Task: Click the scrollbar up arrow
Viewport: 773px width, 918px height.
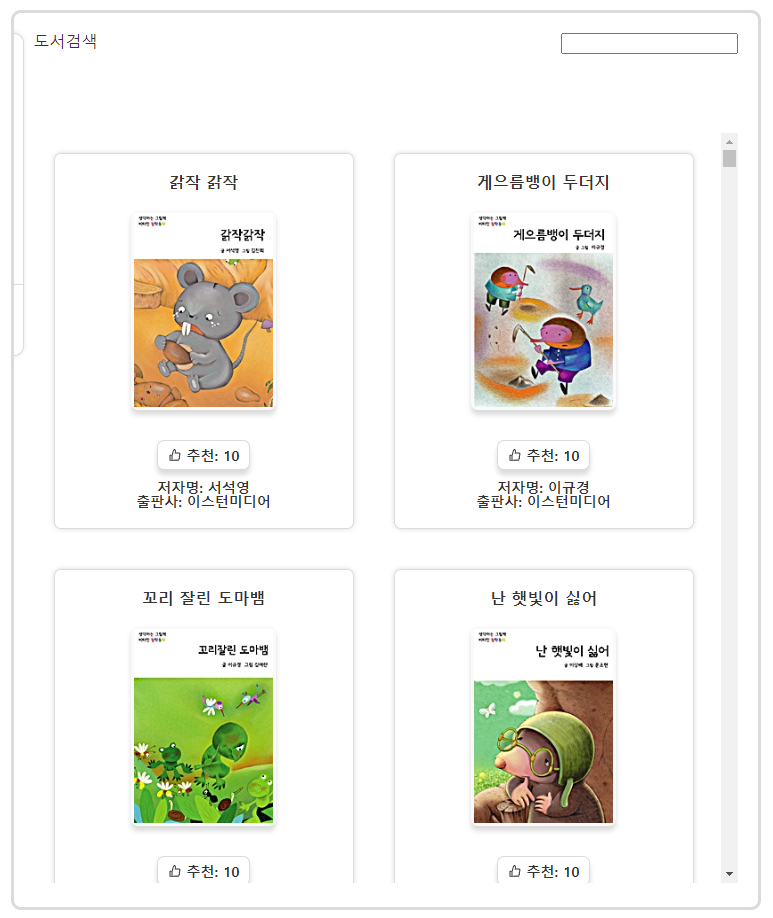Action: pos(729,141)
